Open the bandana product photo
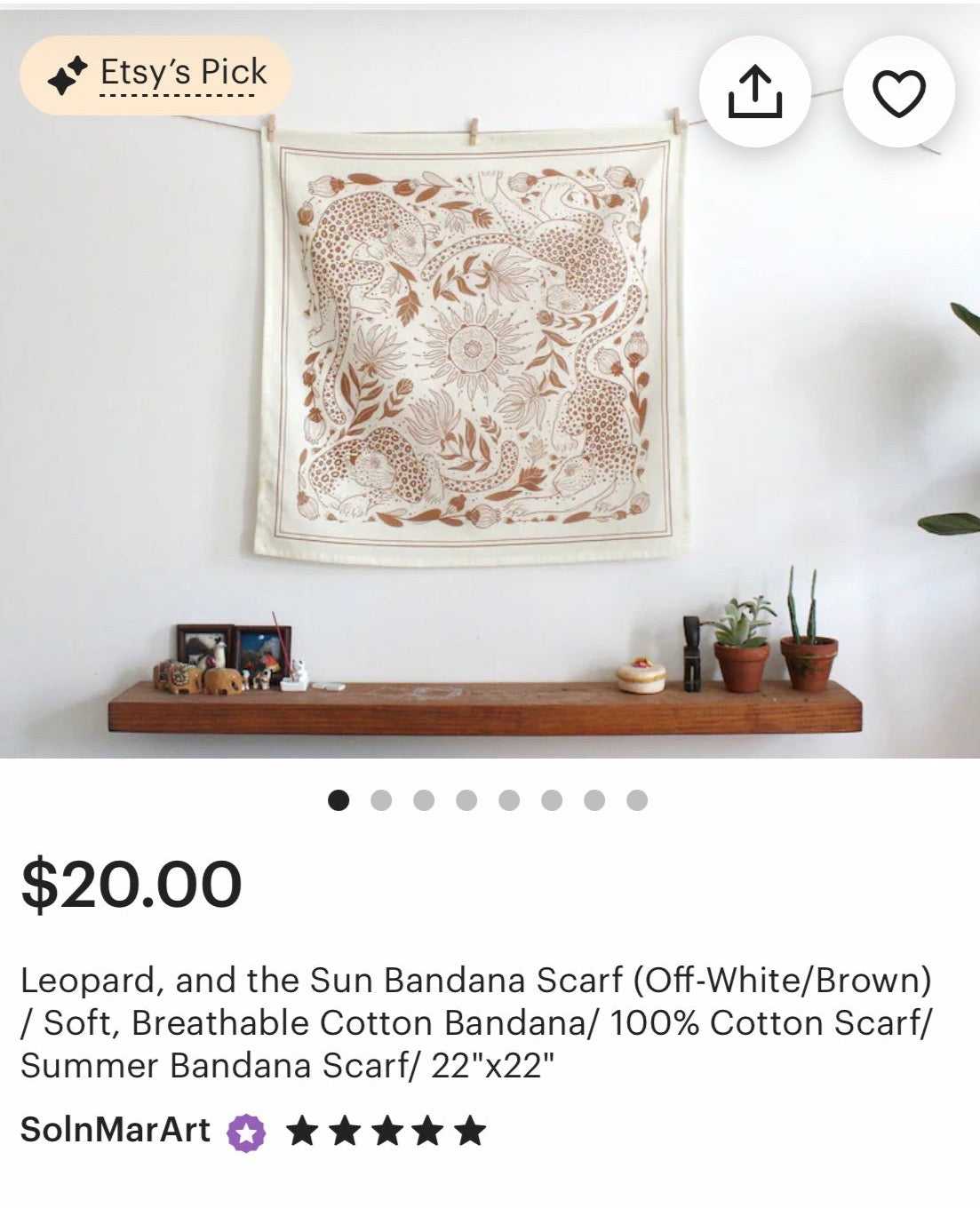 coord(473,348)
